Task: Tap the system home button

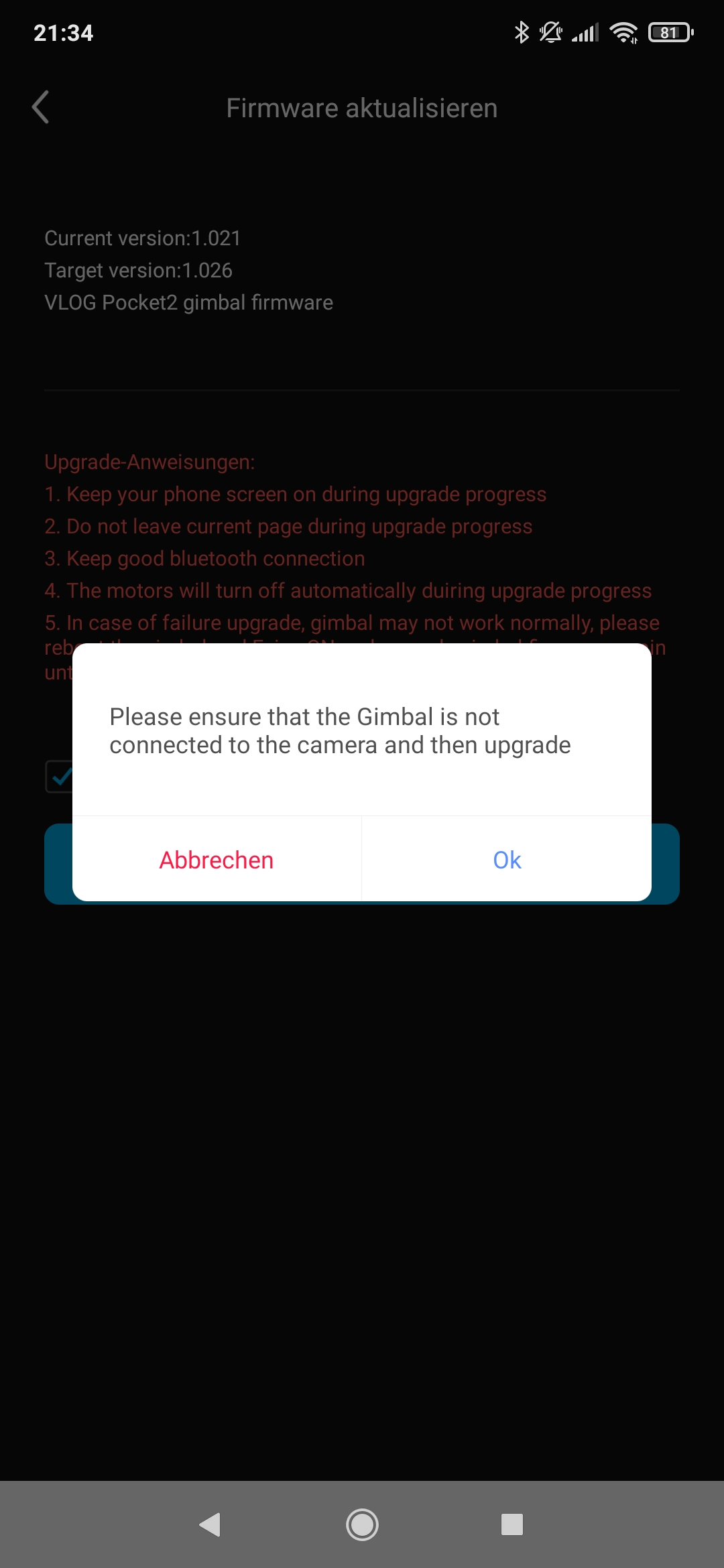Action: (x=362, y=1525)
